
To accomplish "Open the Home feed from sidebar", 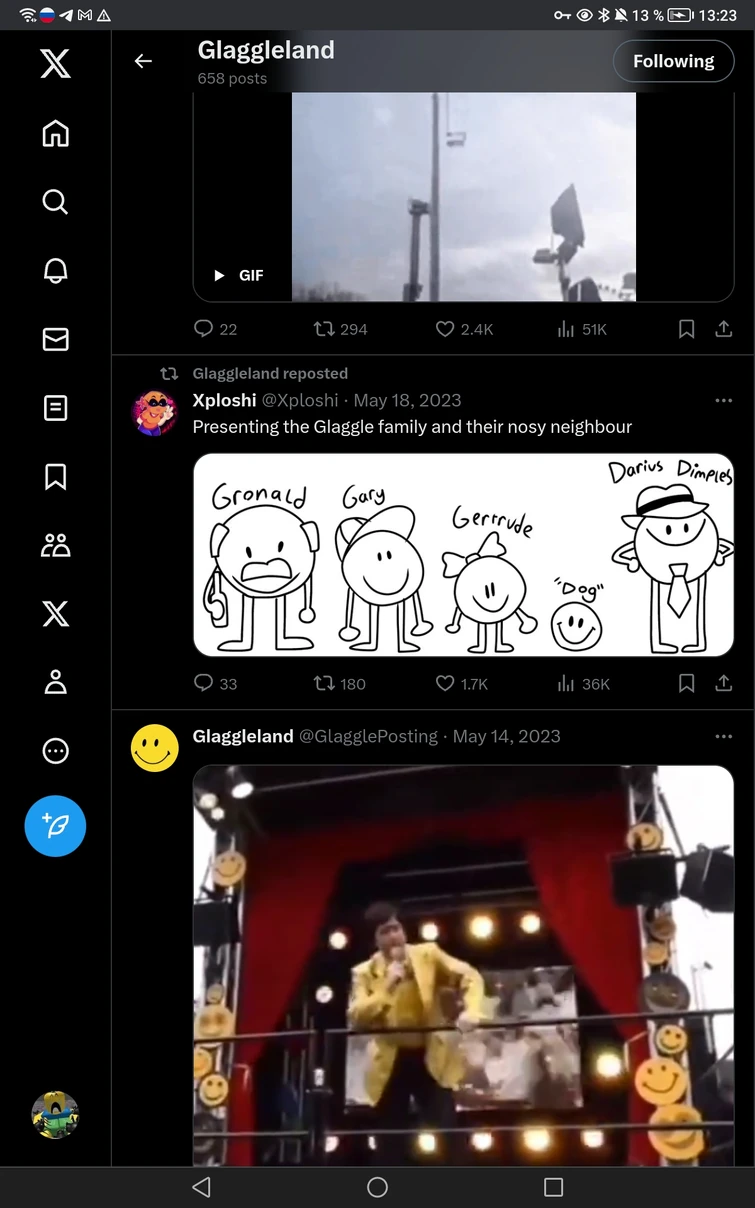I will pos(56,133).
